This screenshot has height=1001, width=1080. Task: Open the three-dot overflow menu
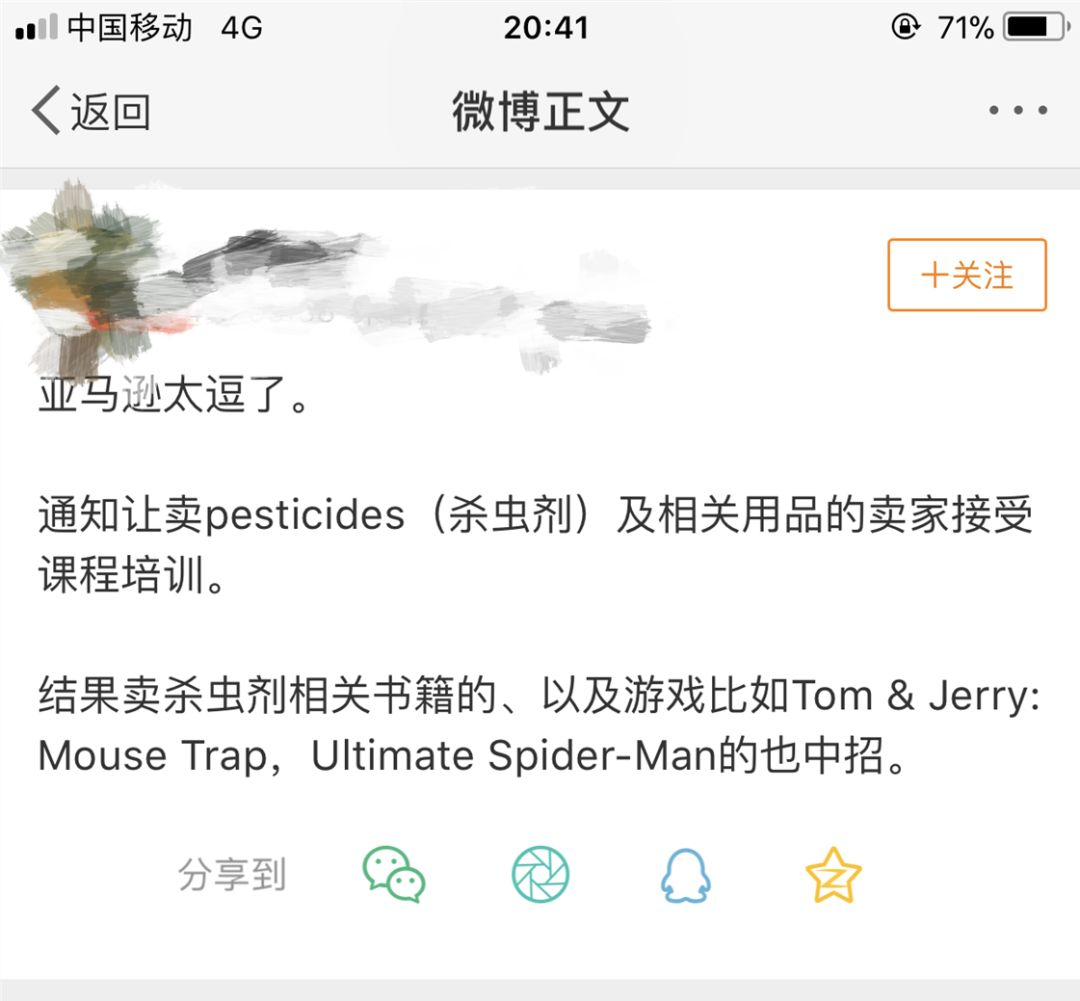1018,111
